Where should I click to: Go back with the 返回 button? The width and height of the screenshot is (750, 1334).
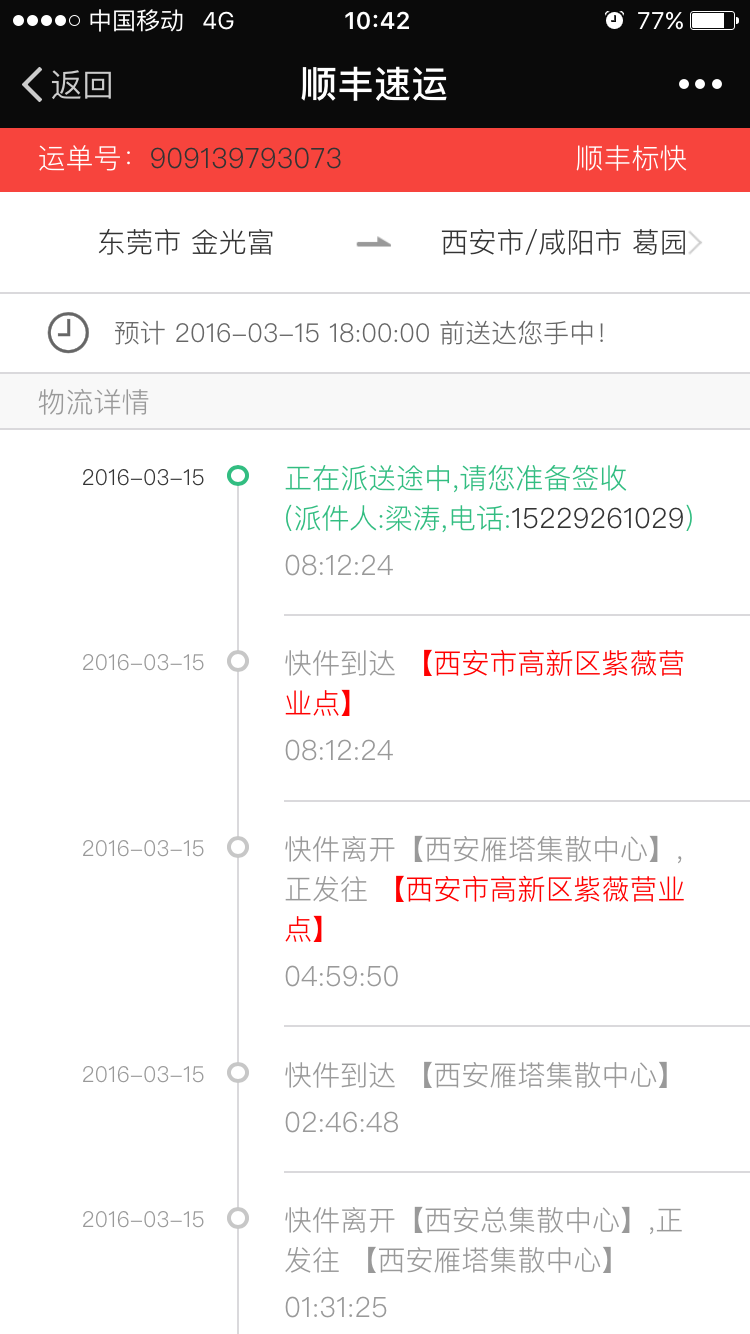pos(67,85)
